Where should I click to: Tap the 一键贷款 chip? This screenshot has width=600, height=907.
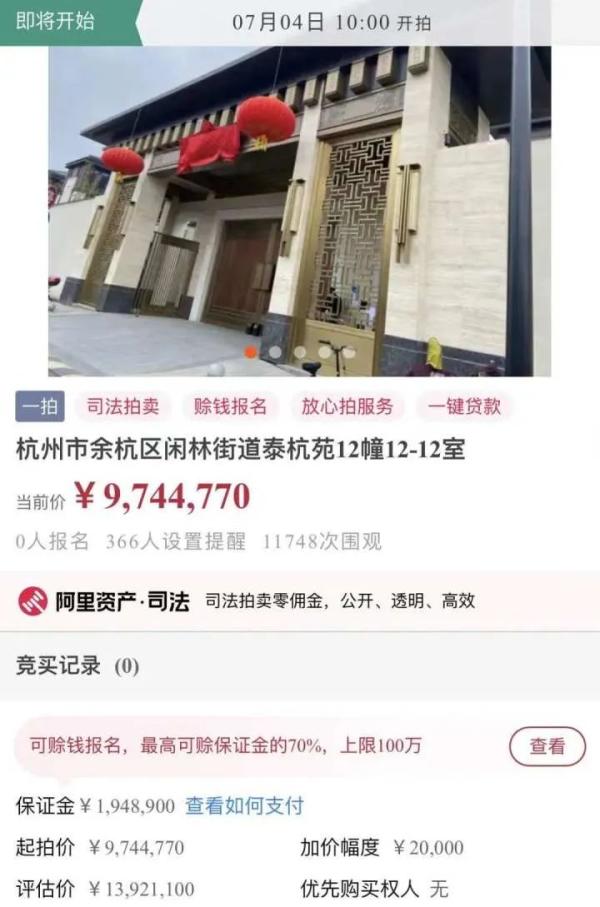pyautogui.click(x=463, y=407)
